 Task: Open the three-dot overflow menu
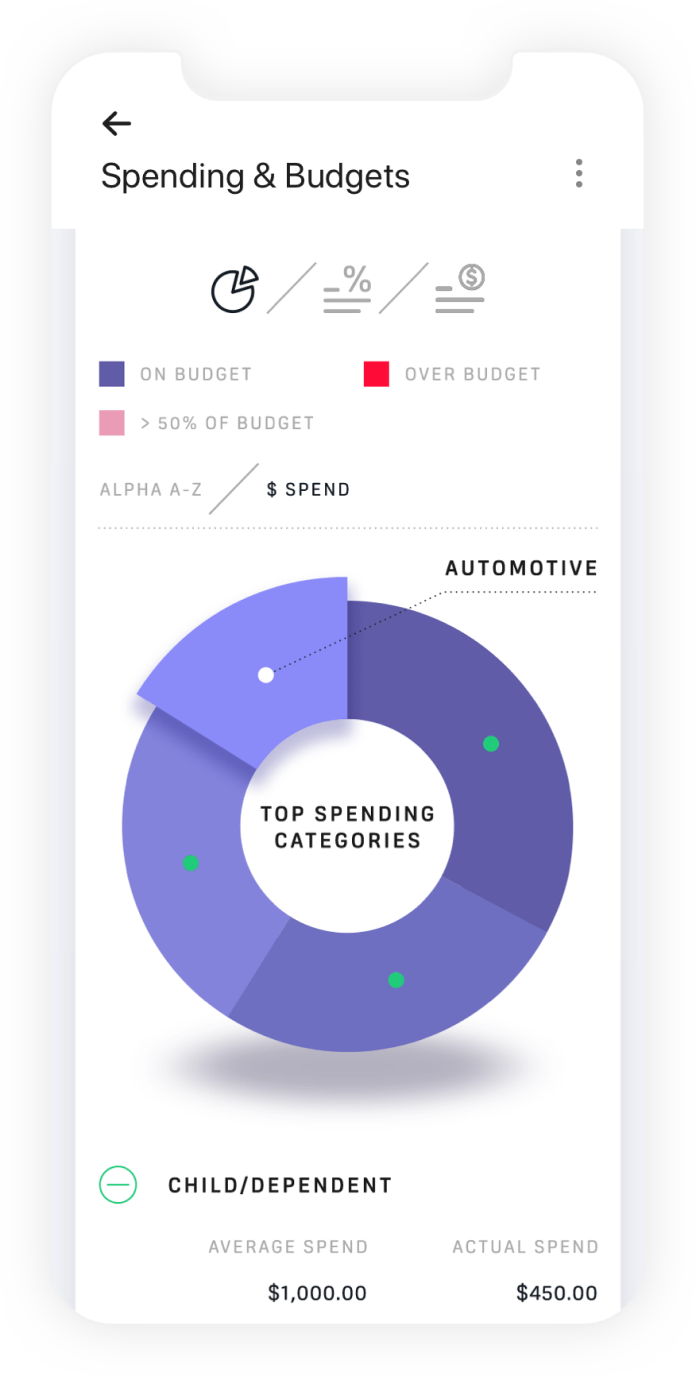click(578, 173)
